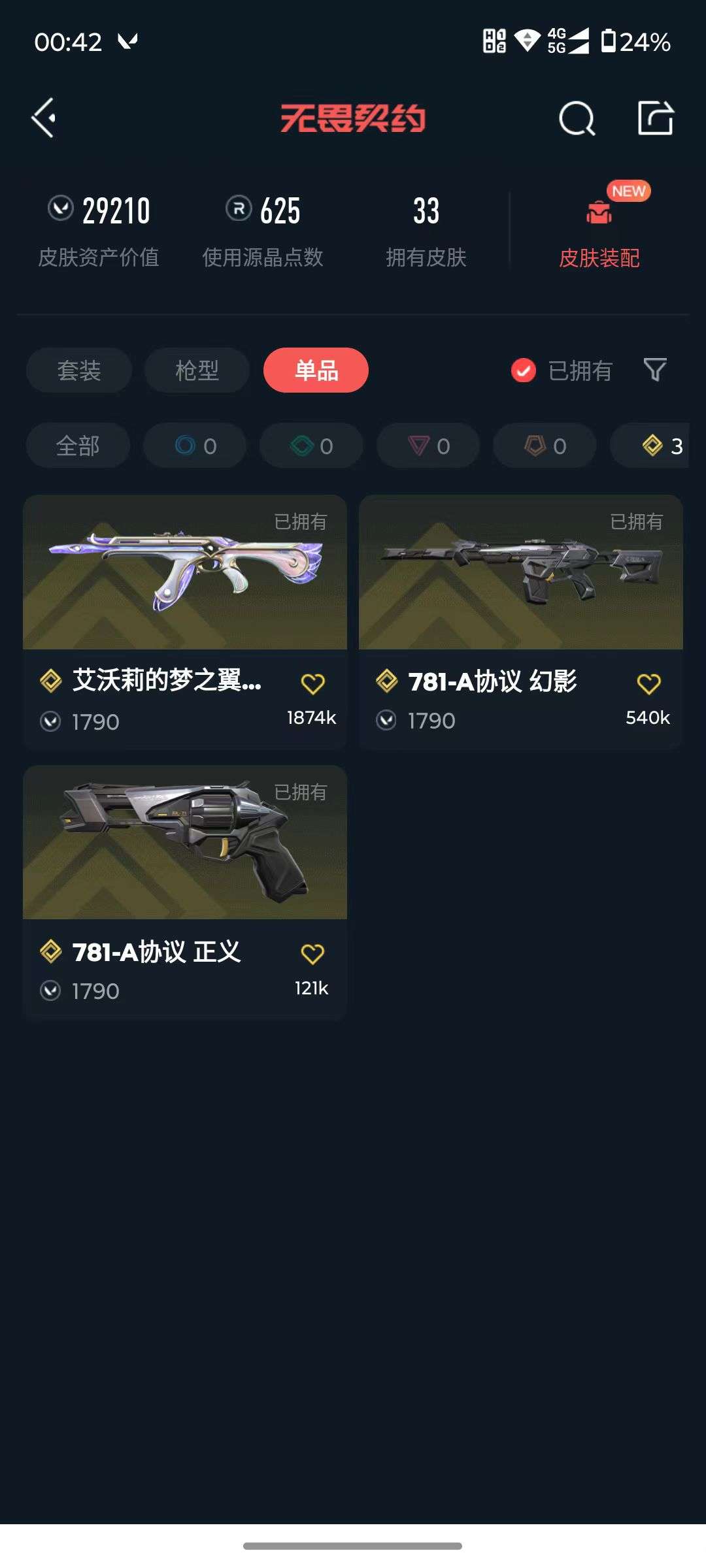Switch to the 套装 tab
706x1568 pixels.
coord(78,370)
